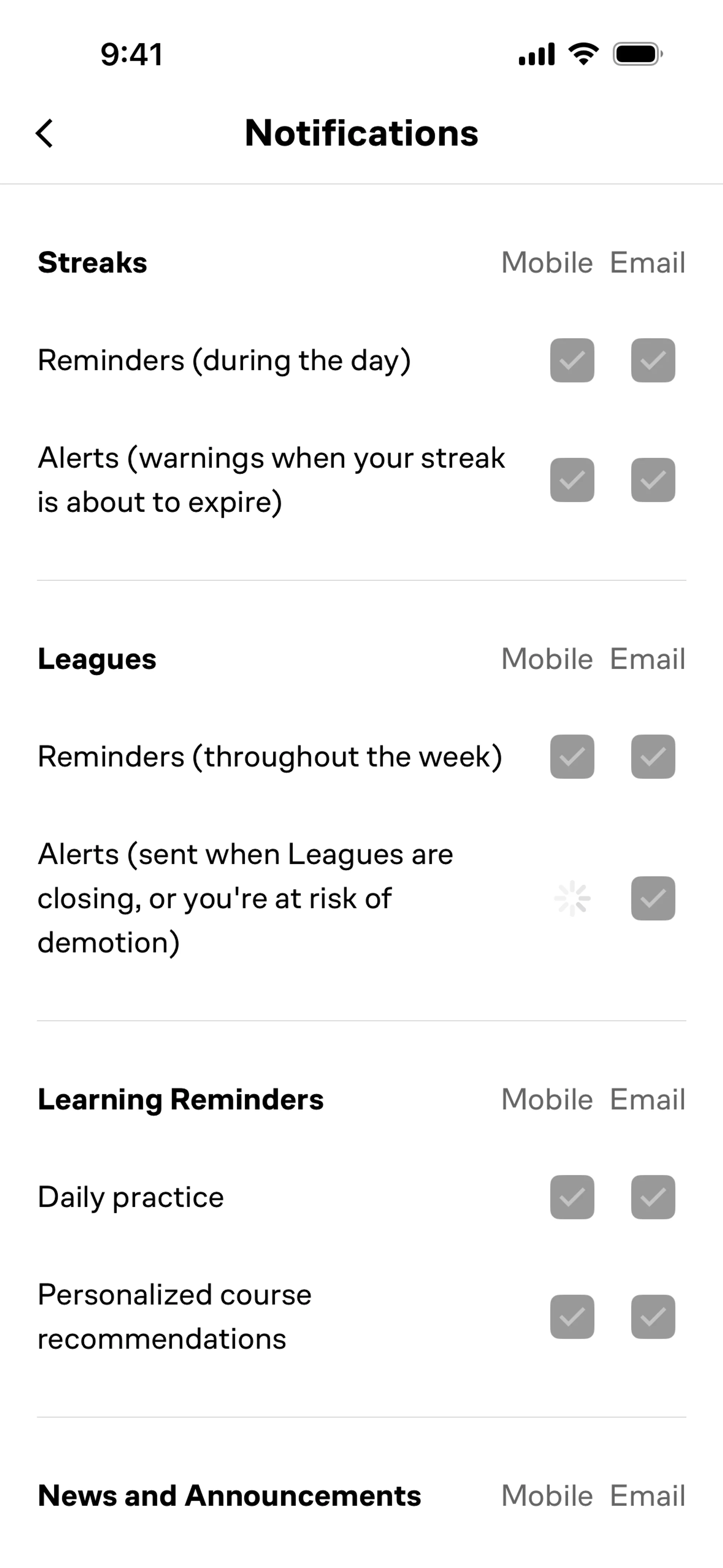
Task: Uncheck Mobile for Personalized course recommendations
Action: [572, 1317]
